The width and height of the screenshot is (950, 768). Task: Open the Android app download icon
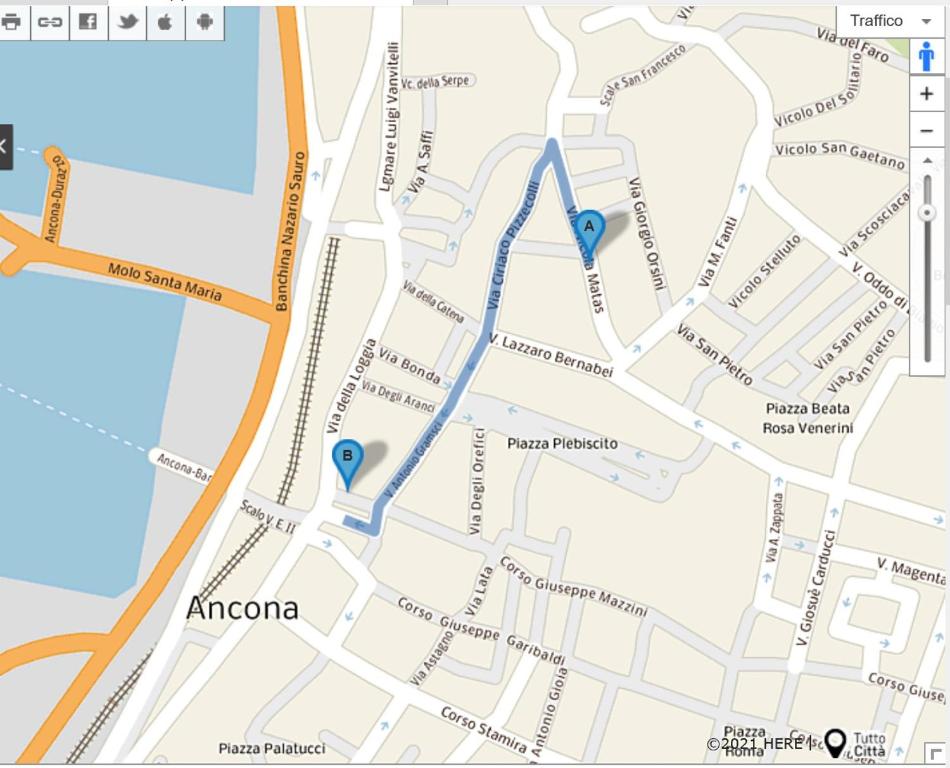[204, 22]
